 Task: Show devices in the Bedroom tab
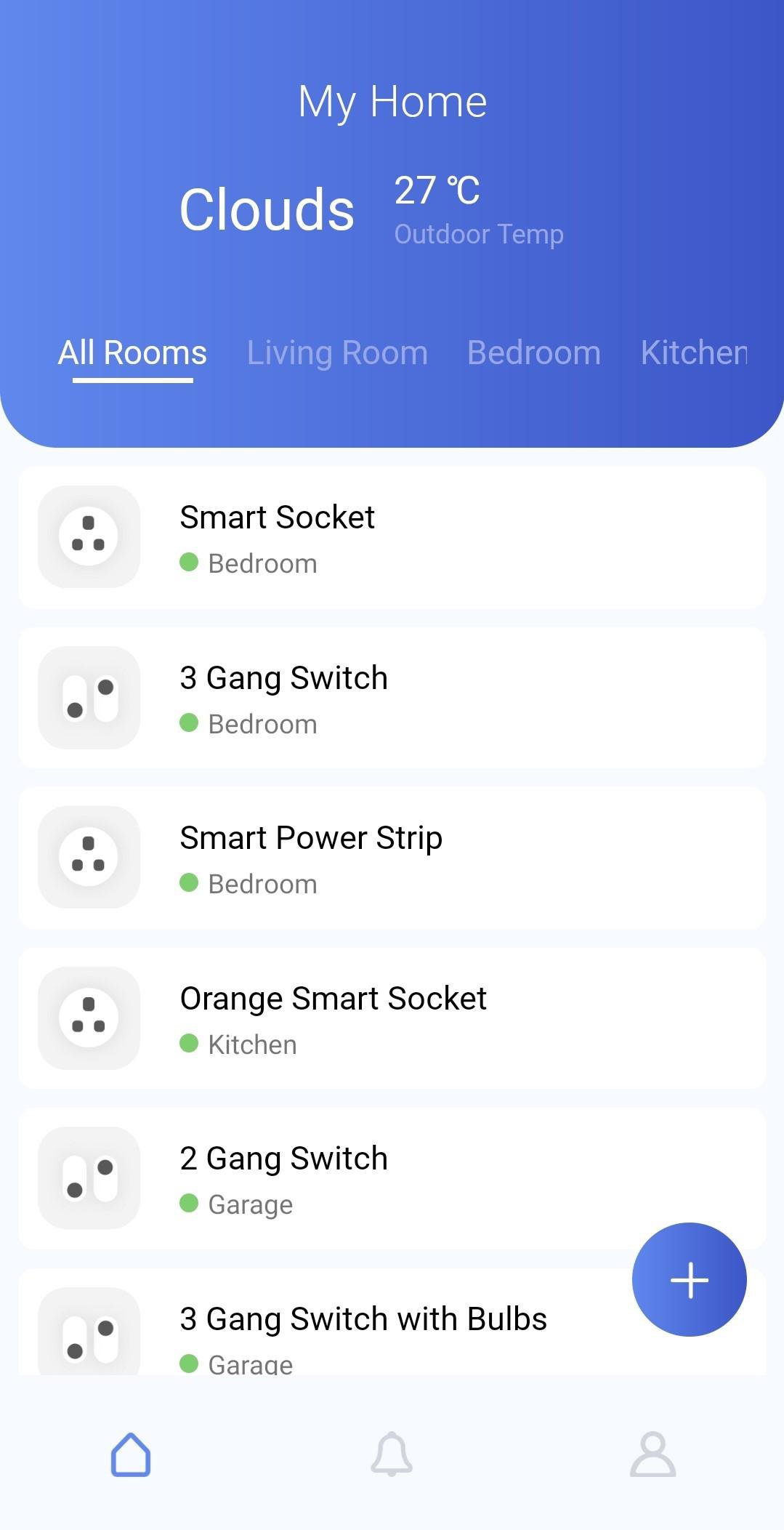click(x=533, y=353)
